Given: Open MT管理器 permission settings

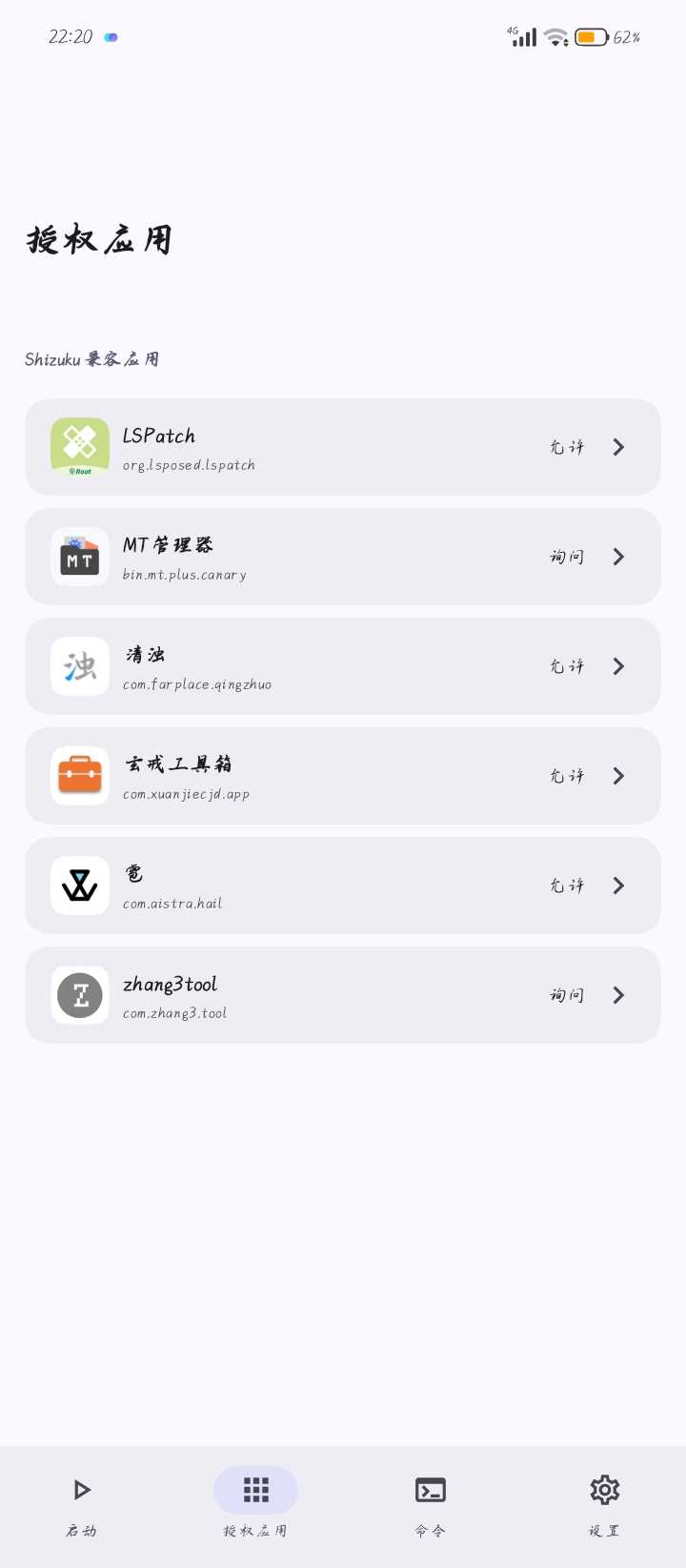Looking at the screenshot, I should pyautogui.click(x=342, y=557).
